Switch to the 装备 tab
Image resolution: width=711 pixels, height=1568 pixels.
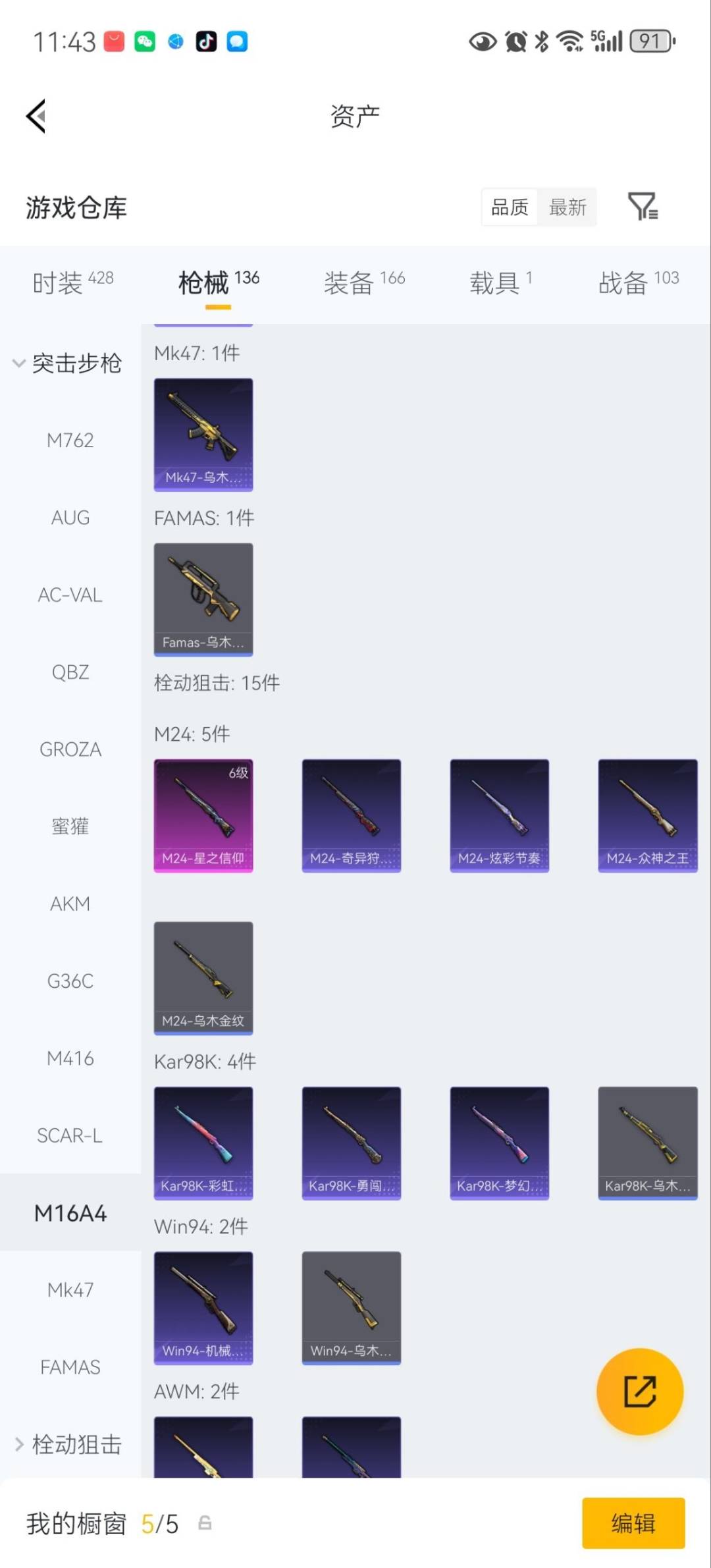tap(363, 283)
